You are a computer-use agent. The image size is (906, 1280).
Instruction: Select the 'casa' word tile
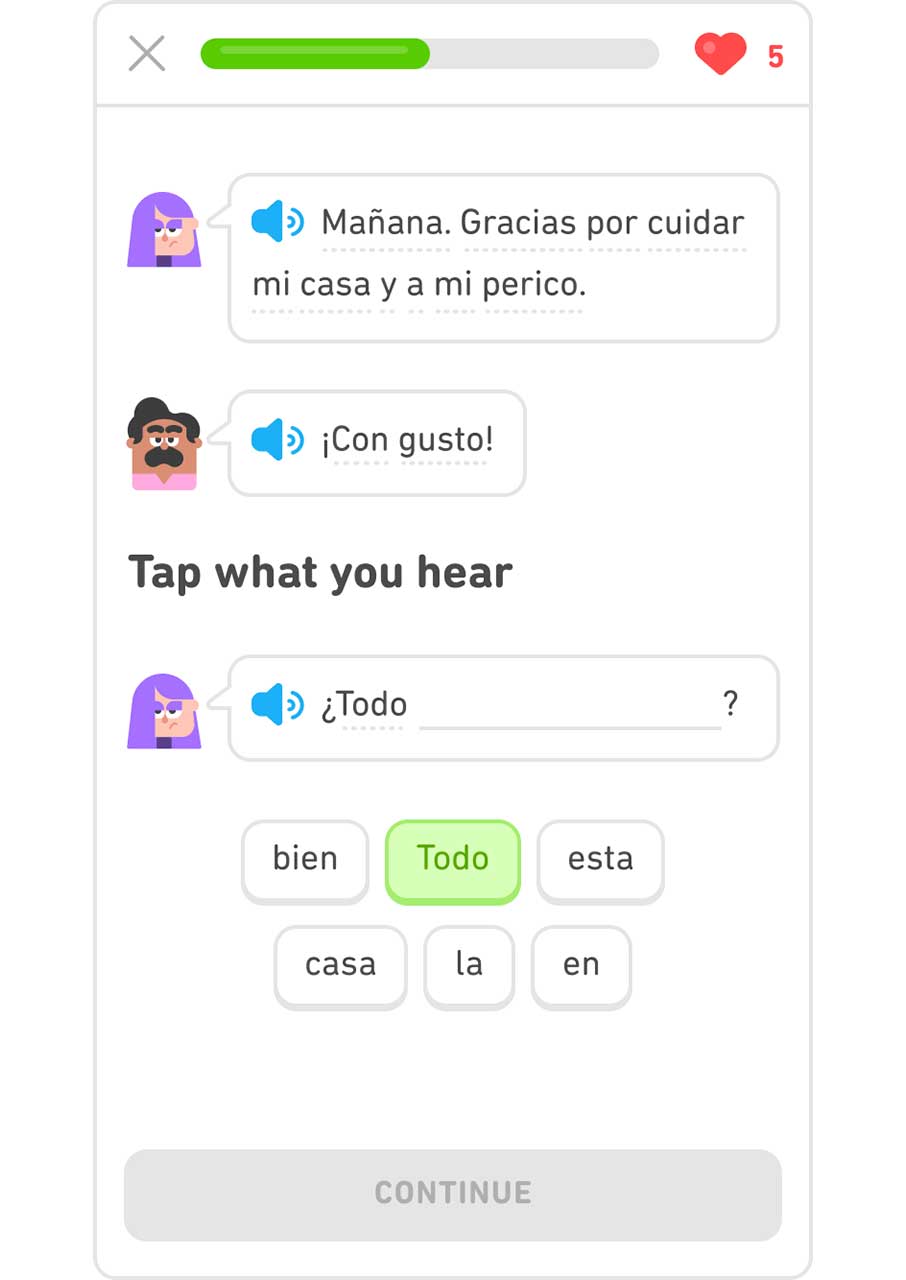click(340, 964)
